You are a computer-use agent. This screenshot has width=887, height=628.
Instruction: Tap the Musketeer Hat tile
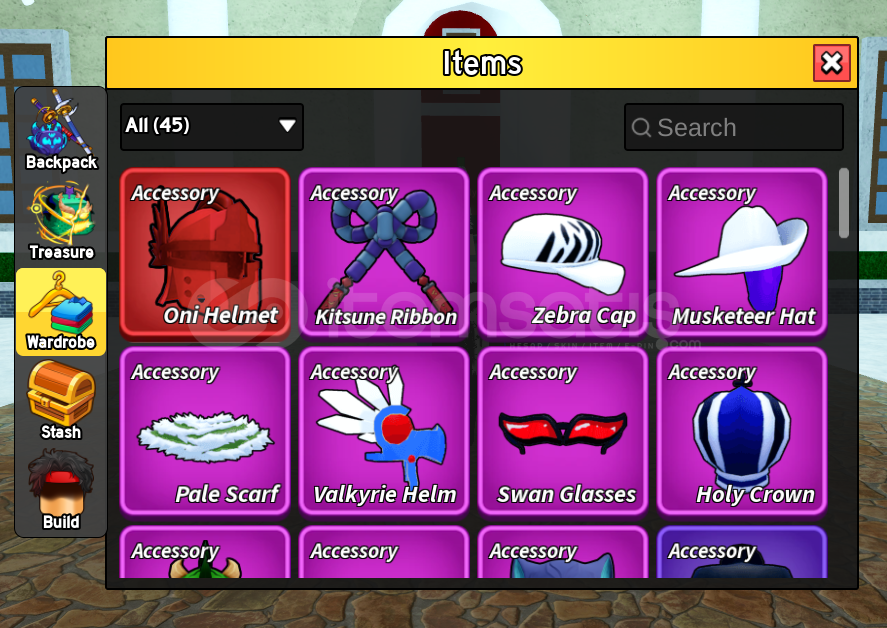click(x=742, y=252)
